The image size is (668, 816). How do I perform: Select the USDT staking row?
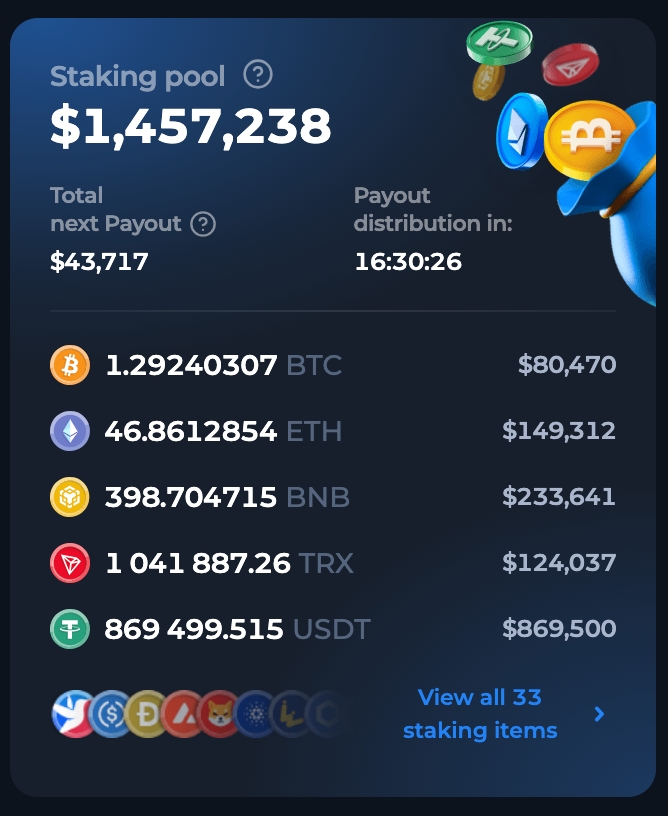(x=332, y=629)
